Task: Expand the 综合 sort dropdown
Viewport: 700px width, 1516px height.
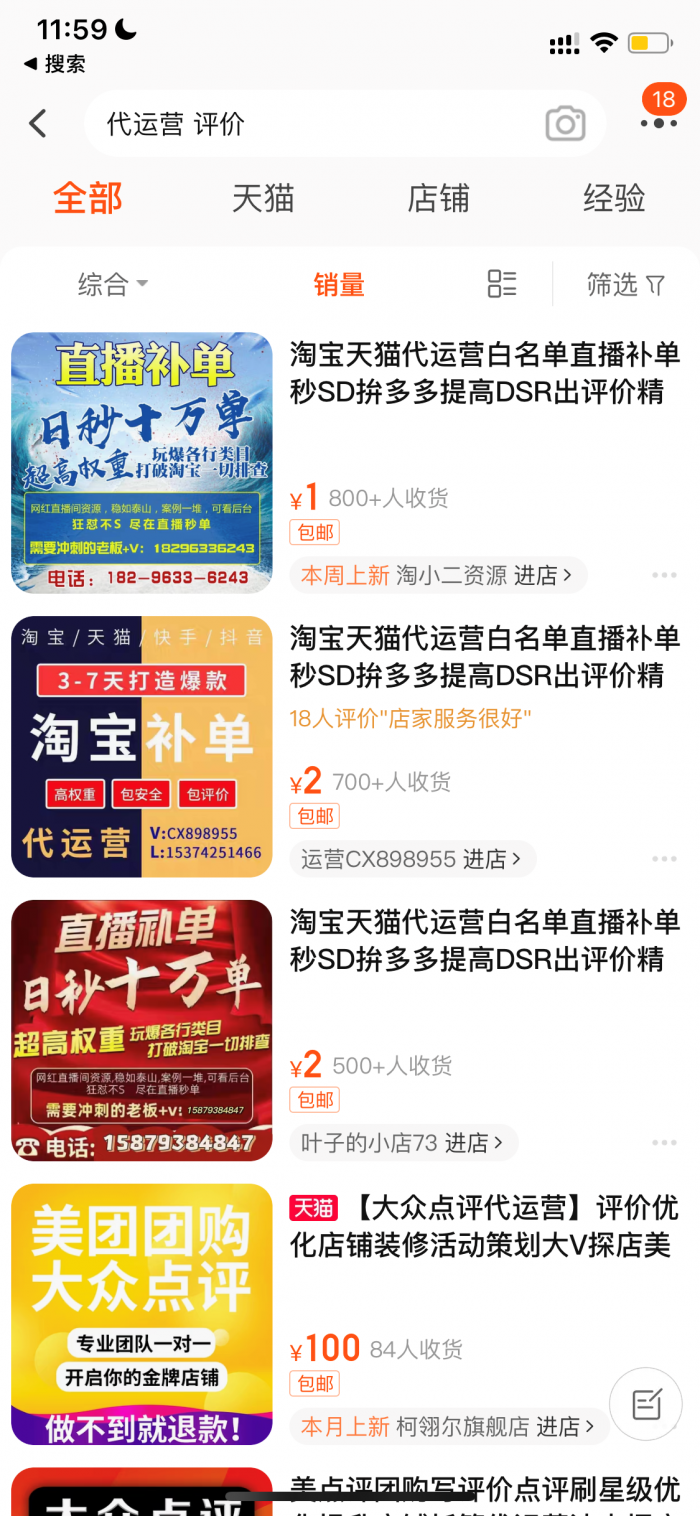Action: [112, 285]
